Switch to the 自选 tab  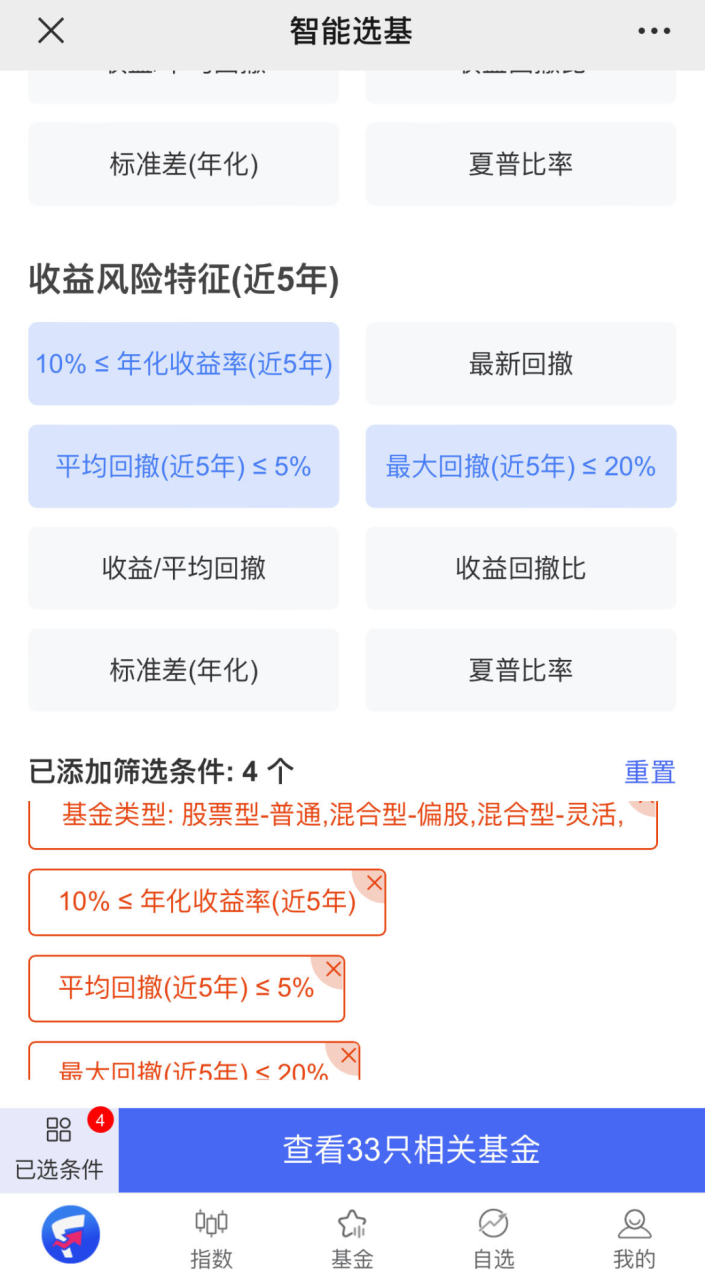[x=493, y=1240]
